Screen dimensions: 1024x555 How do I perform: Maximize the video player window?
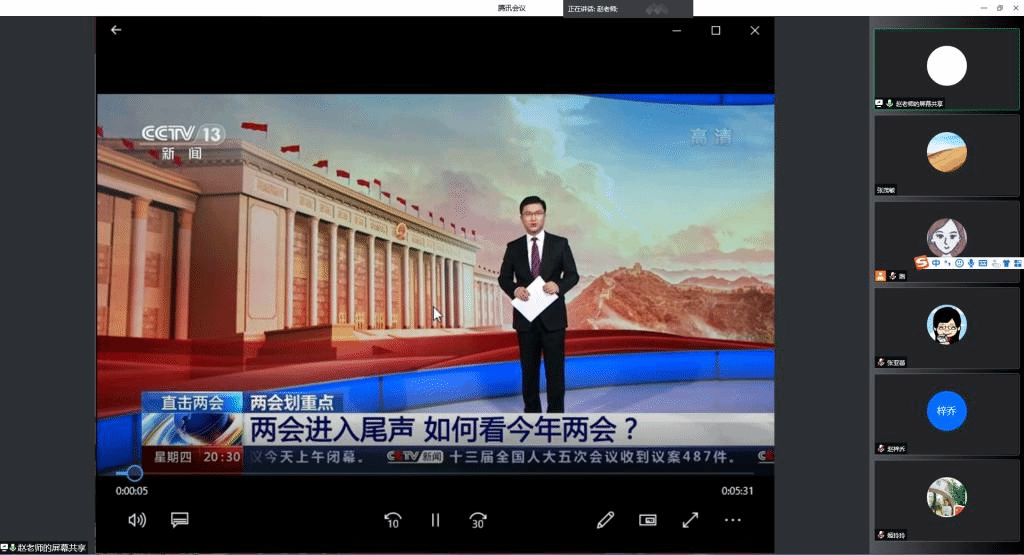pyautogui.click(x=716, y=30)
